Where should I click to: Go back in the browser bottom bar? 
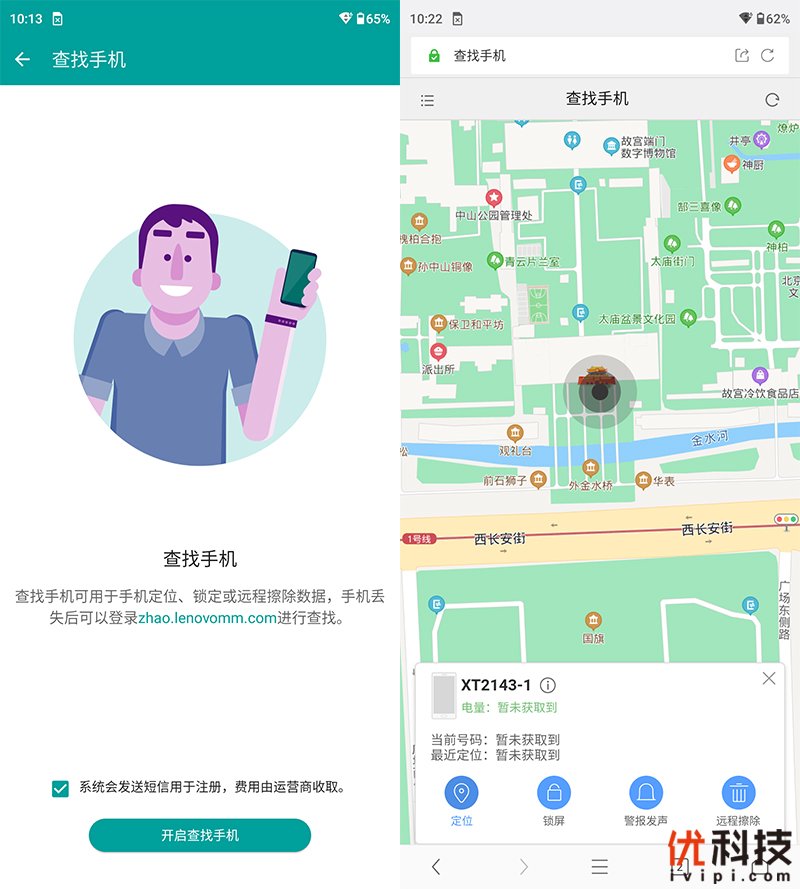tap(435, 866)
